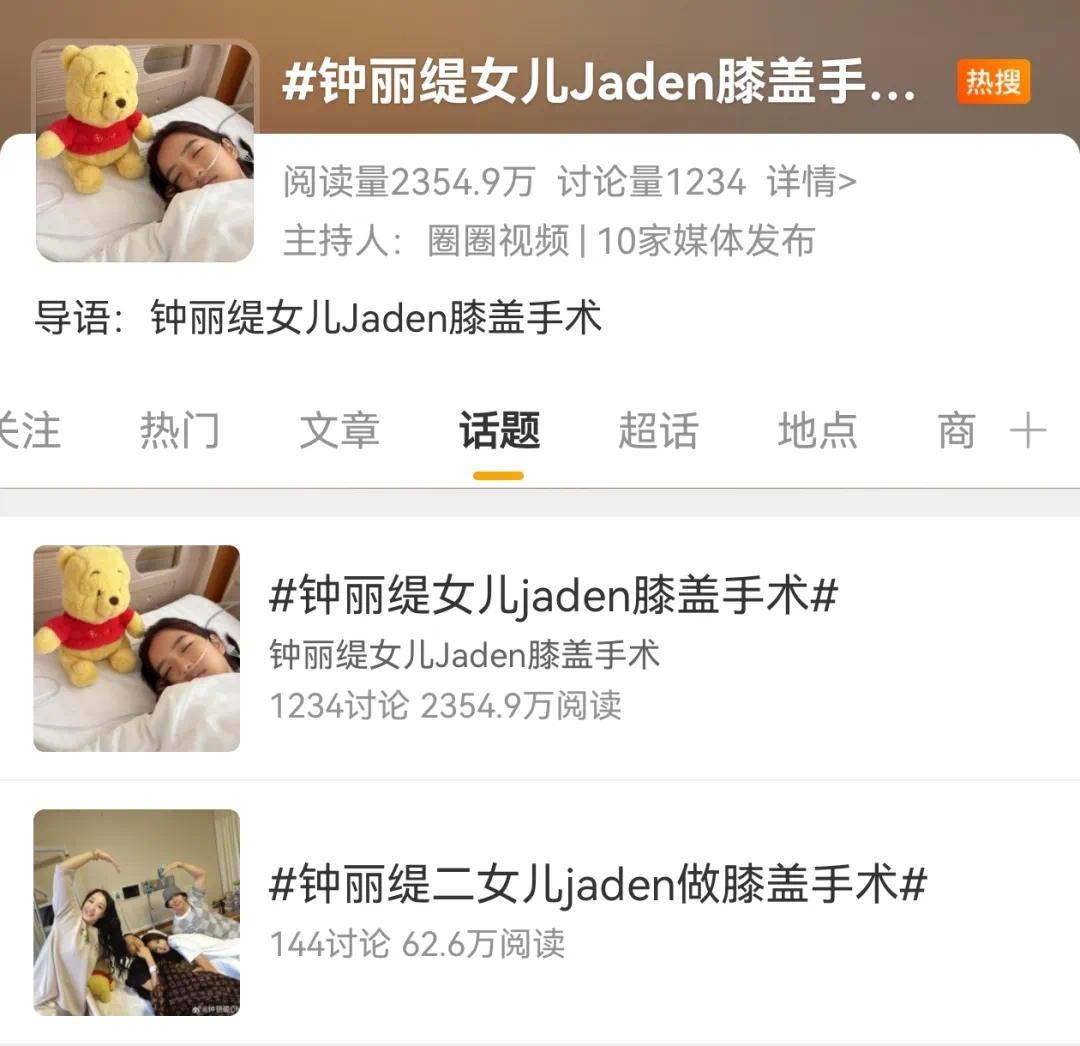
Task: View the topic cover photo in header
Action: click(145, 151)
